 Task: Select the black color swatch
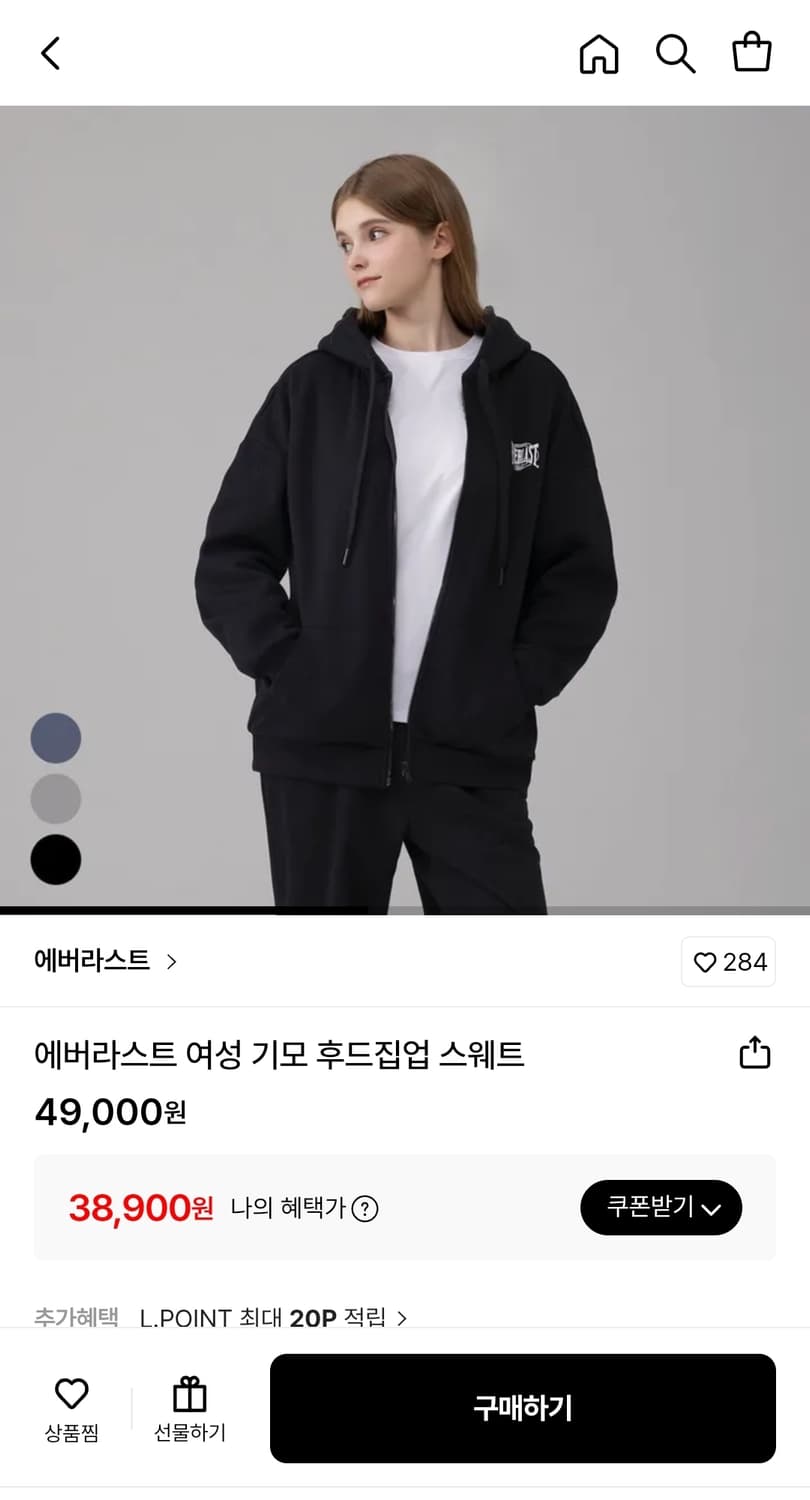(56, 860)
